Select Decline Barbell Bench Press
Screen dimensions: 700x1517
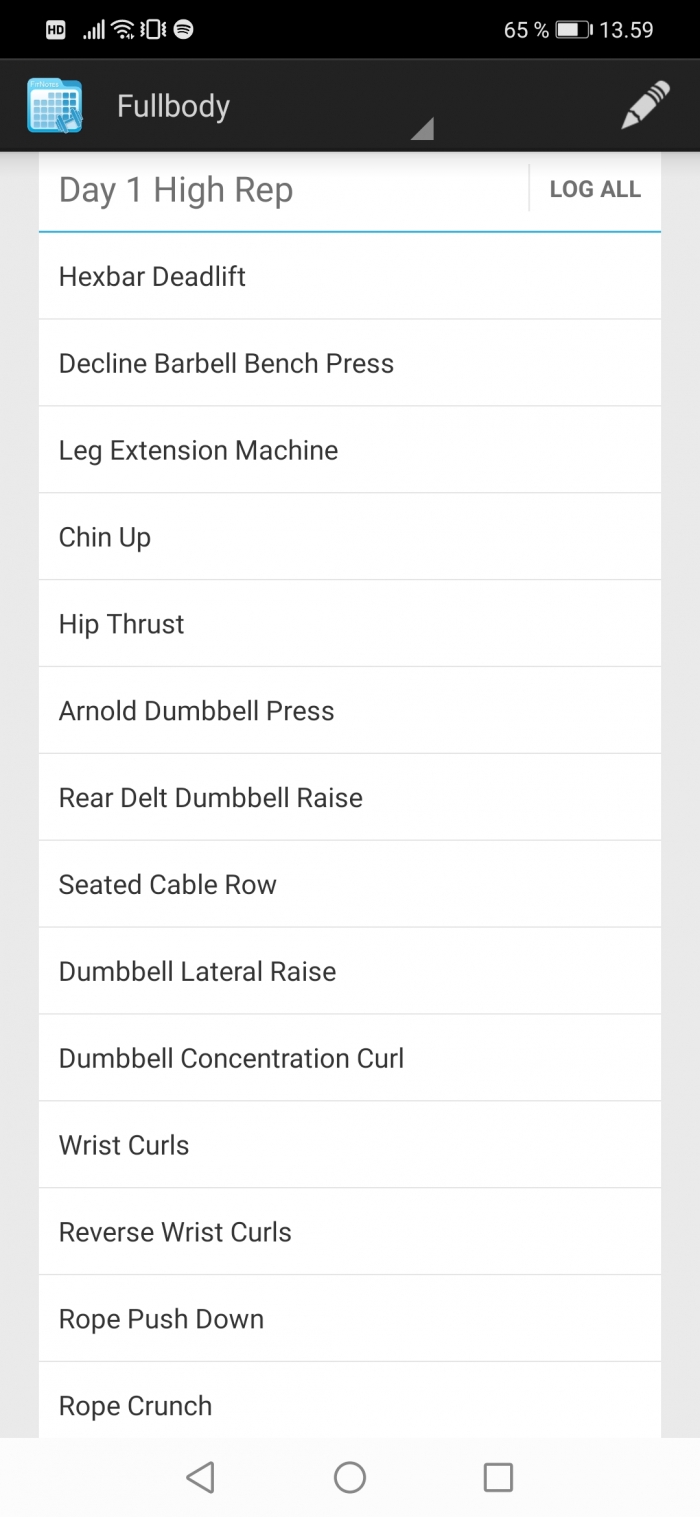click(x=350, y=363)
